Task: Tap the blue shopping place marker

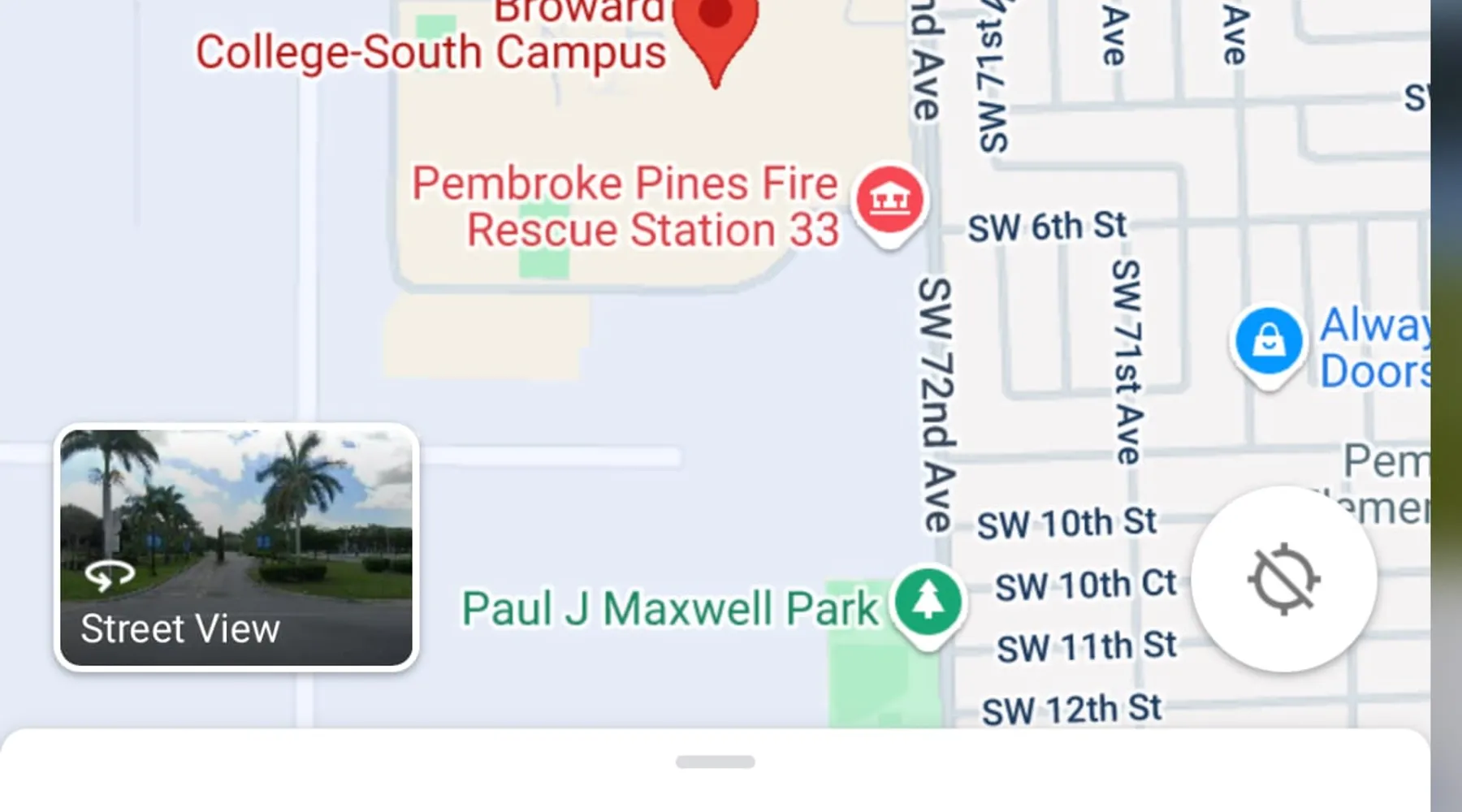Action: (1268, 341)
